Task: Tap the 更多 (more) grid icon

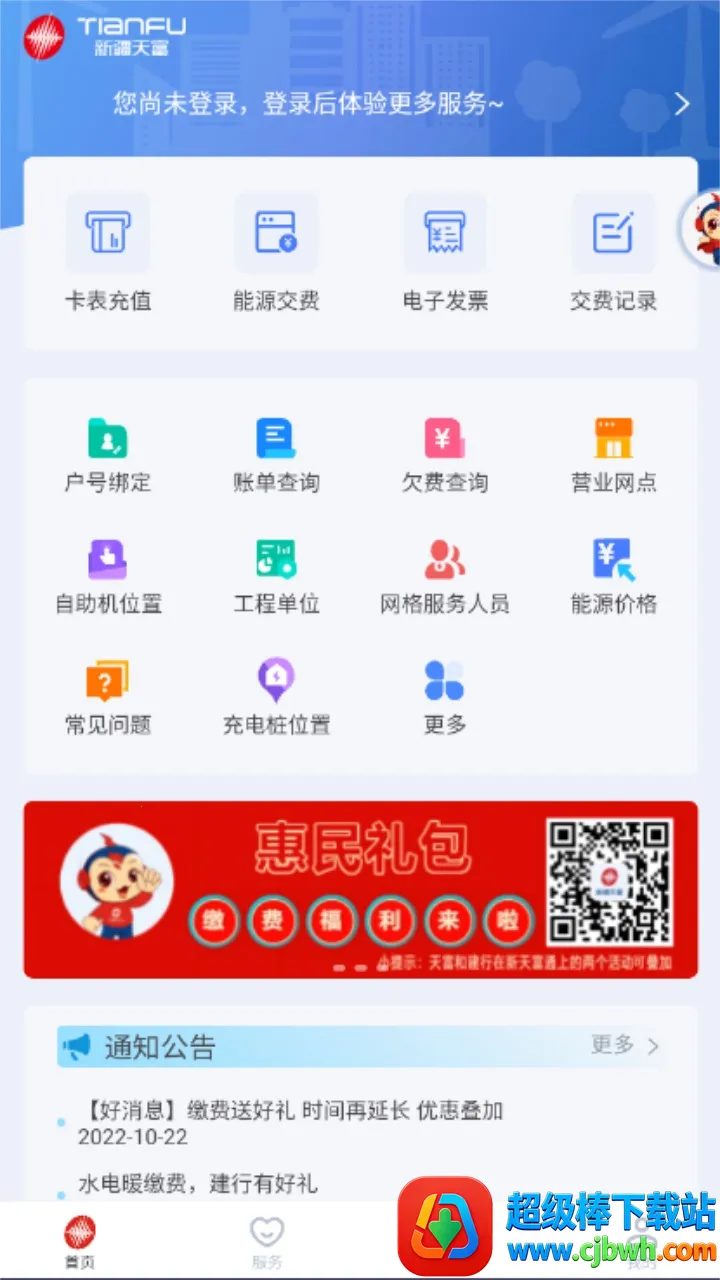Action: (443, 693)
